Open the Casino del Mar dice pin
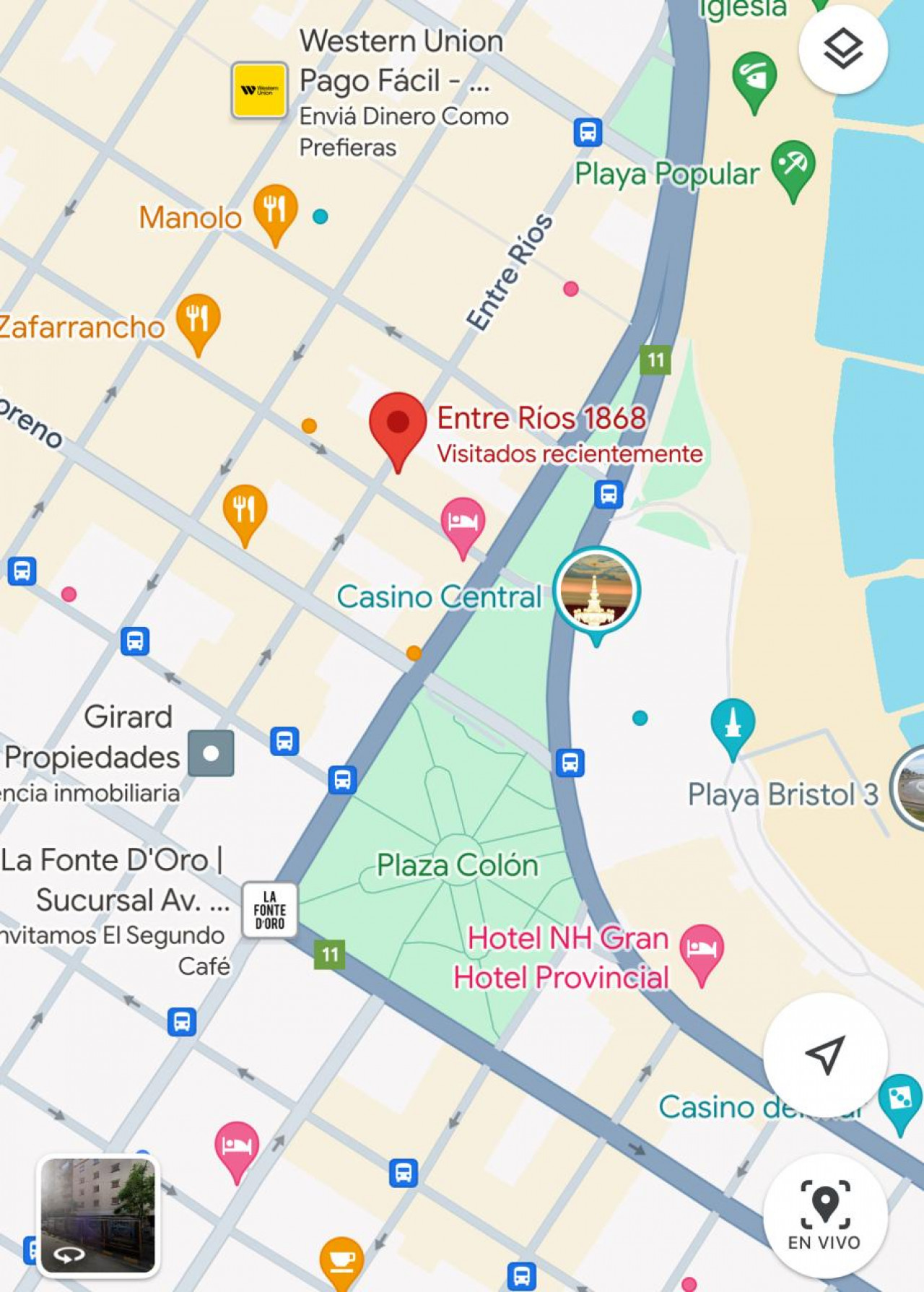This screenshot has height=1292, width=924. (x=899, y=1101)
